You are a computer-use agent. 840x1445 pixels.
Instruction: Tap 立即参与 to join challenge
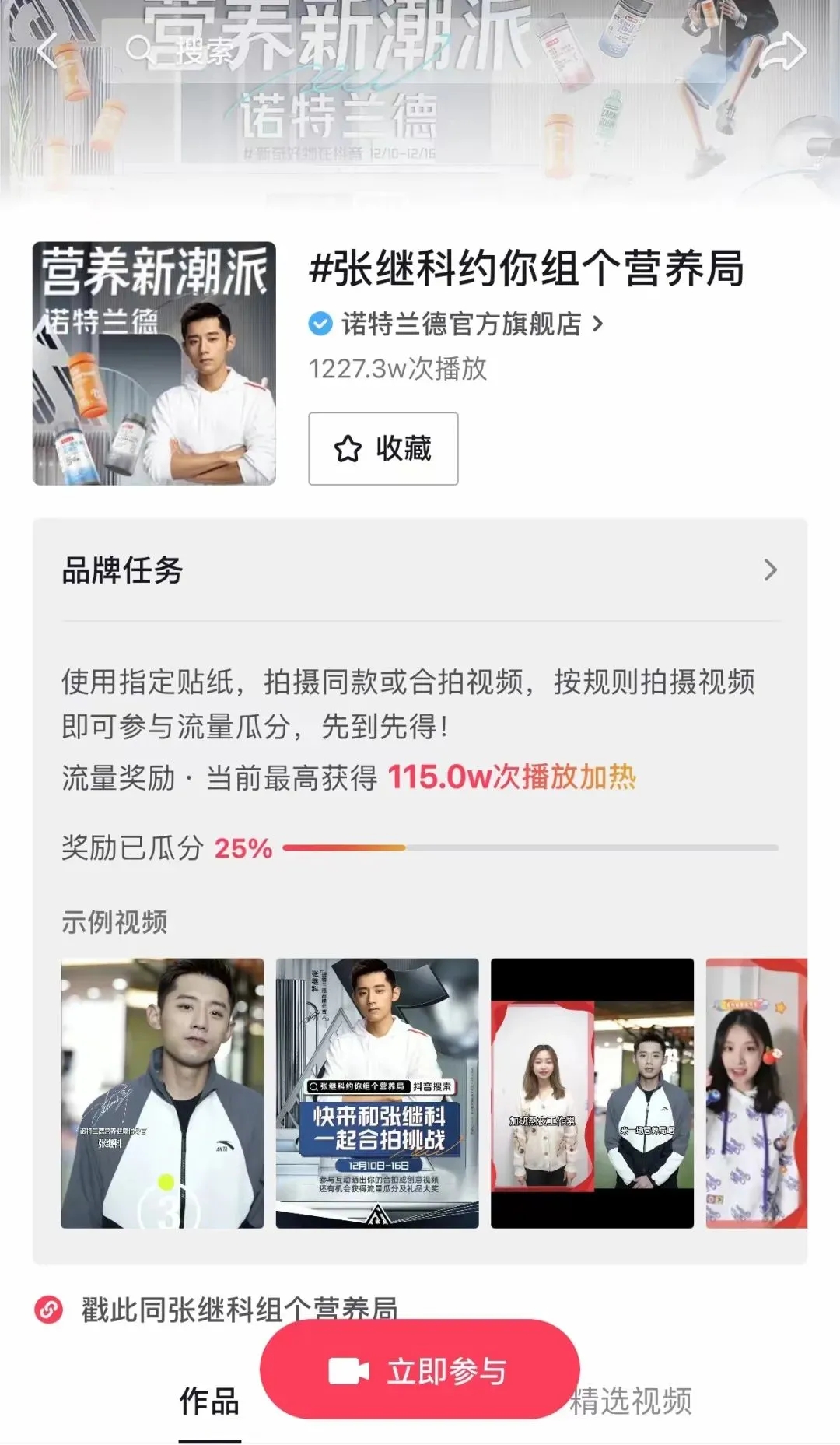(x=420, y=1371)
